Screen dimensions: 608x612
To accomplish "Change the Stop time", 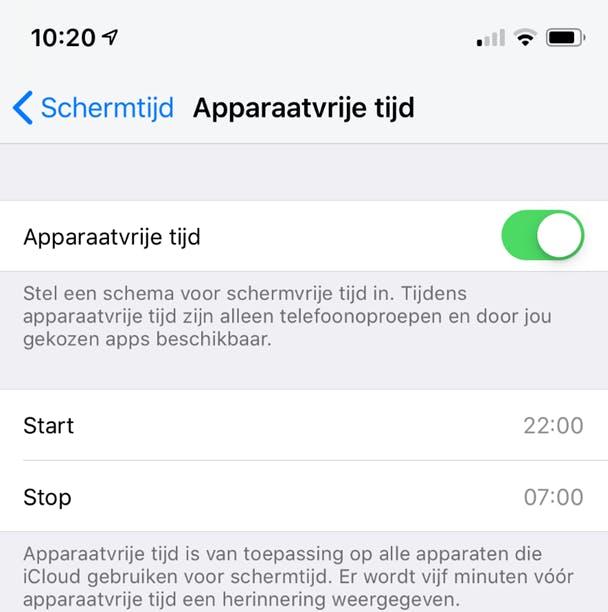I will pos(304,497).
